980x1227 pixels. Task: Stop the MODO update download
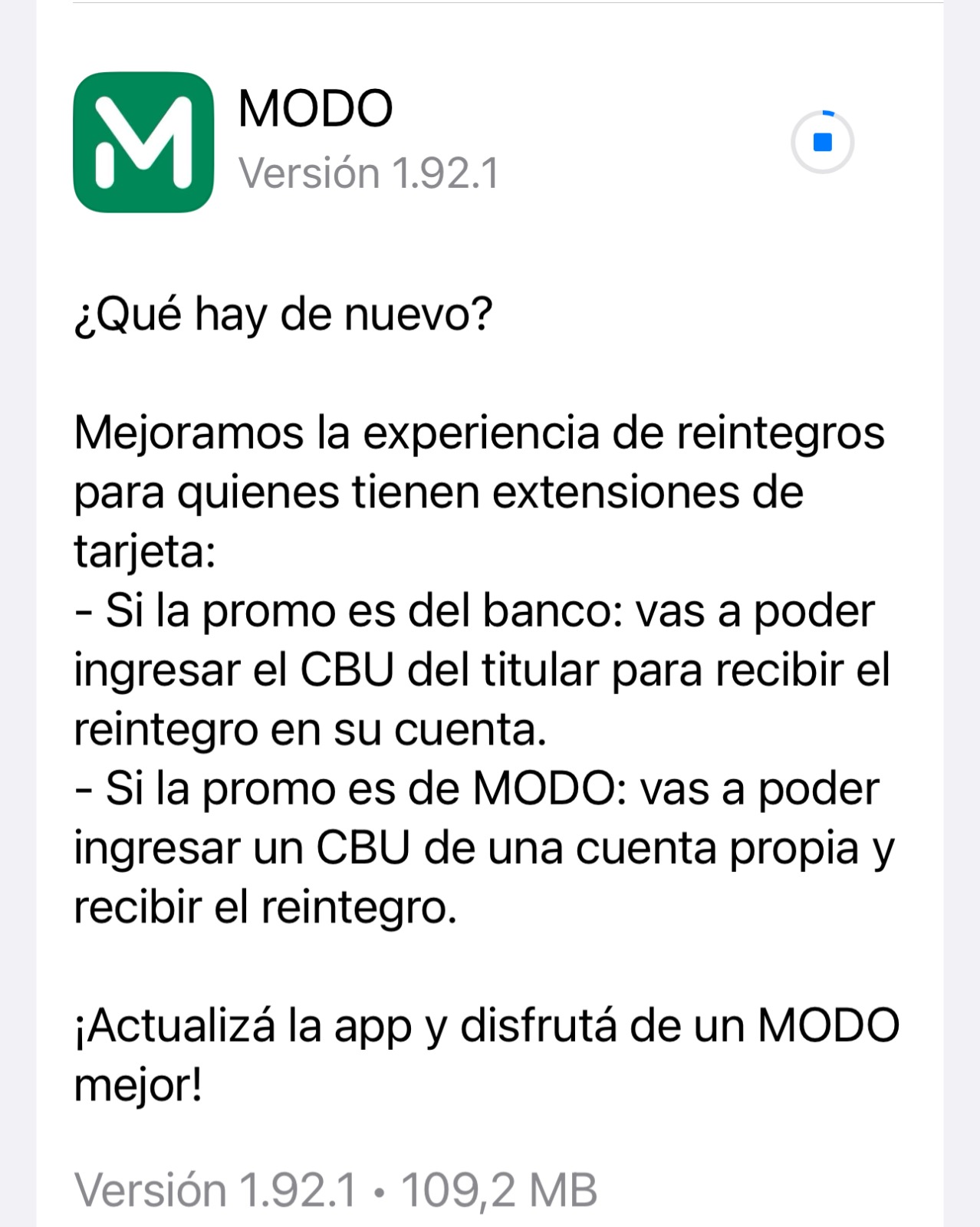tap(822, 143)
